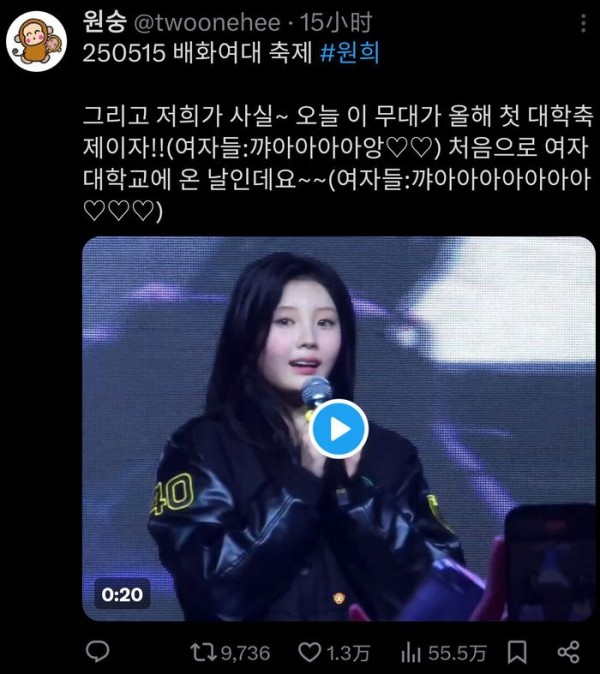This screenshot has height=674, width=600.
Task: Bookmark this tweet
Action: click(517, 652)
